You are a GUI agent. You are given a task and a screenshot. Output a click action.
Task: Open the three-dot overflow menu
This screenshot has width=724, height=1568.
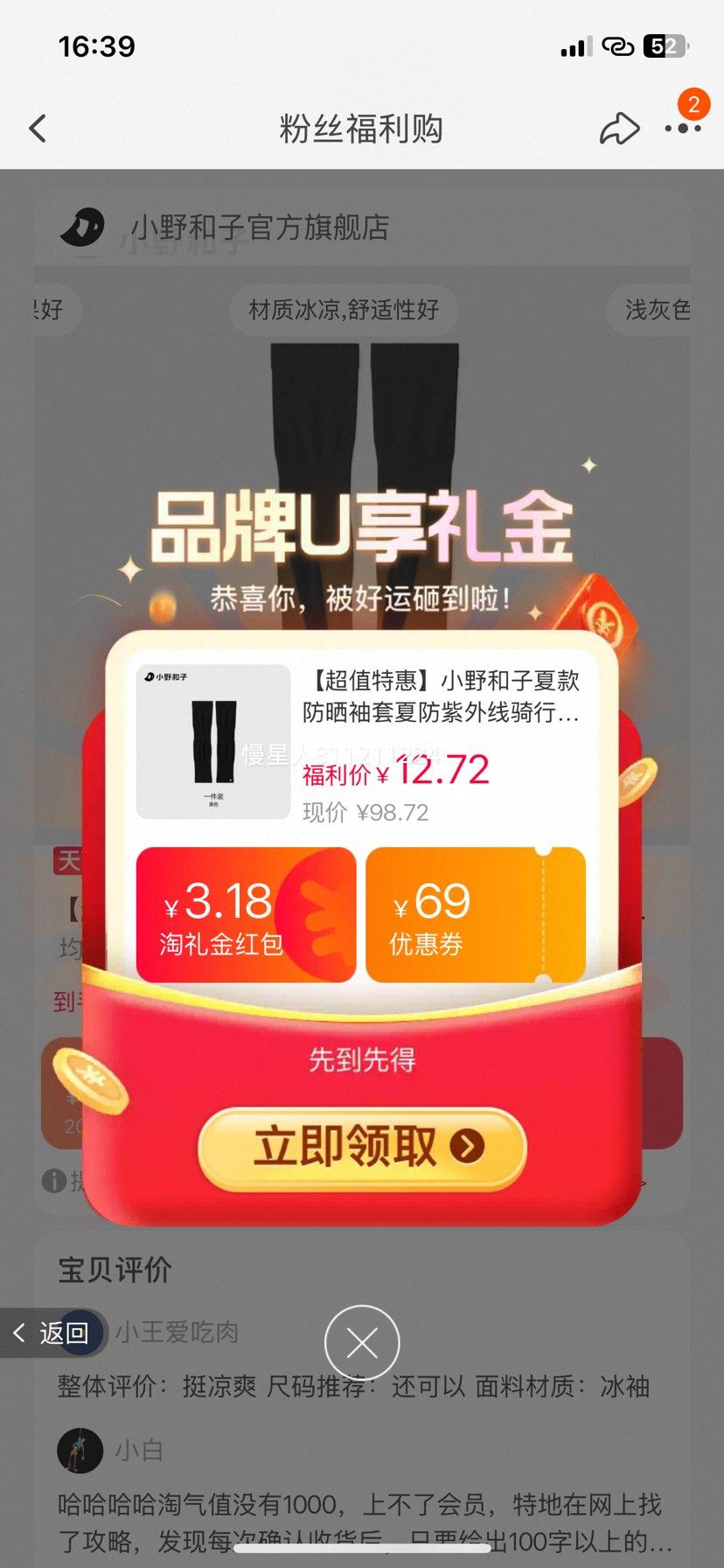coord(683,129)
